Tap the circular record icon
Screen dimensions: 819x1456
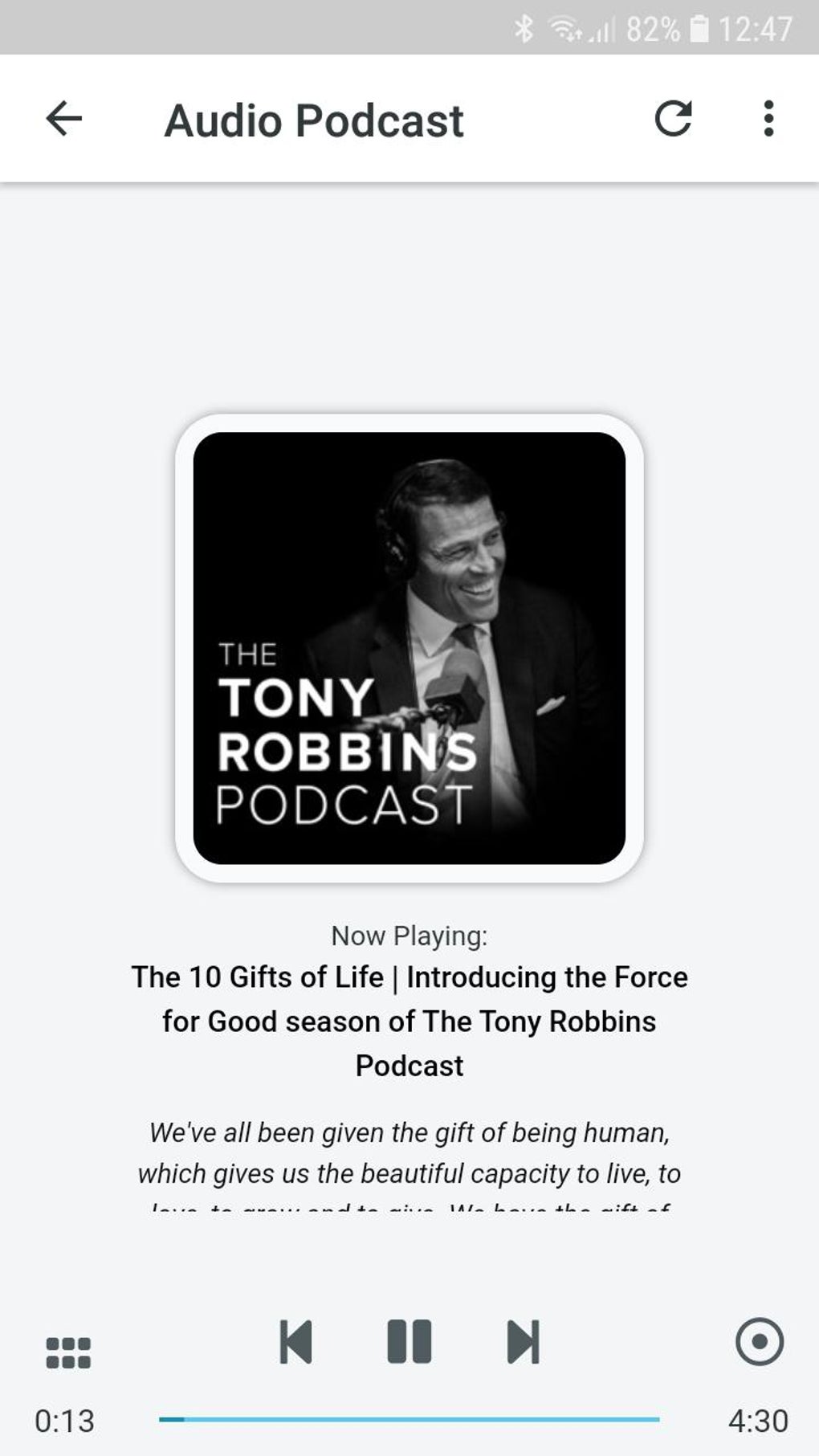tap(759, 1341)
